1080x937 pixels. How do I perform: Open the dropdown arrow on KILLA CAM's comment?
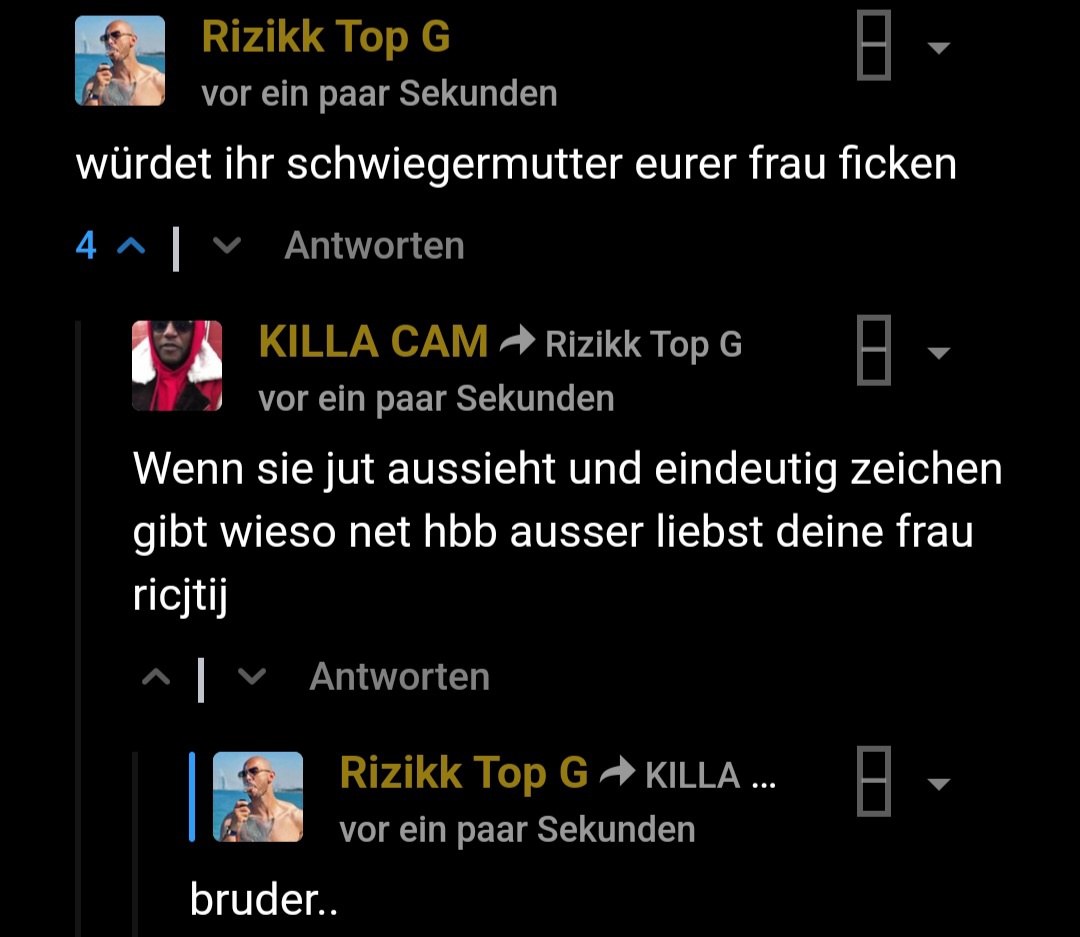click(938, 352)
